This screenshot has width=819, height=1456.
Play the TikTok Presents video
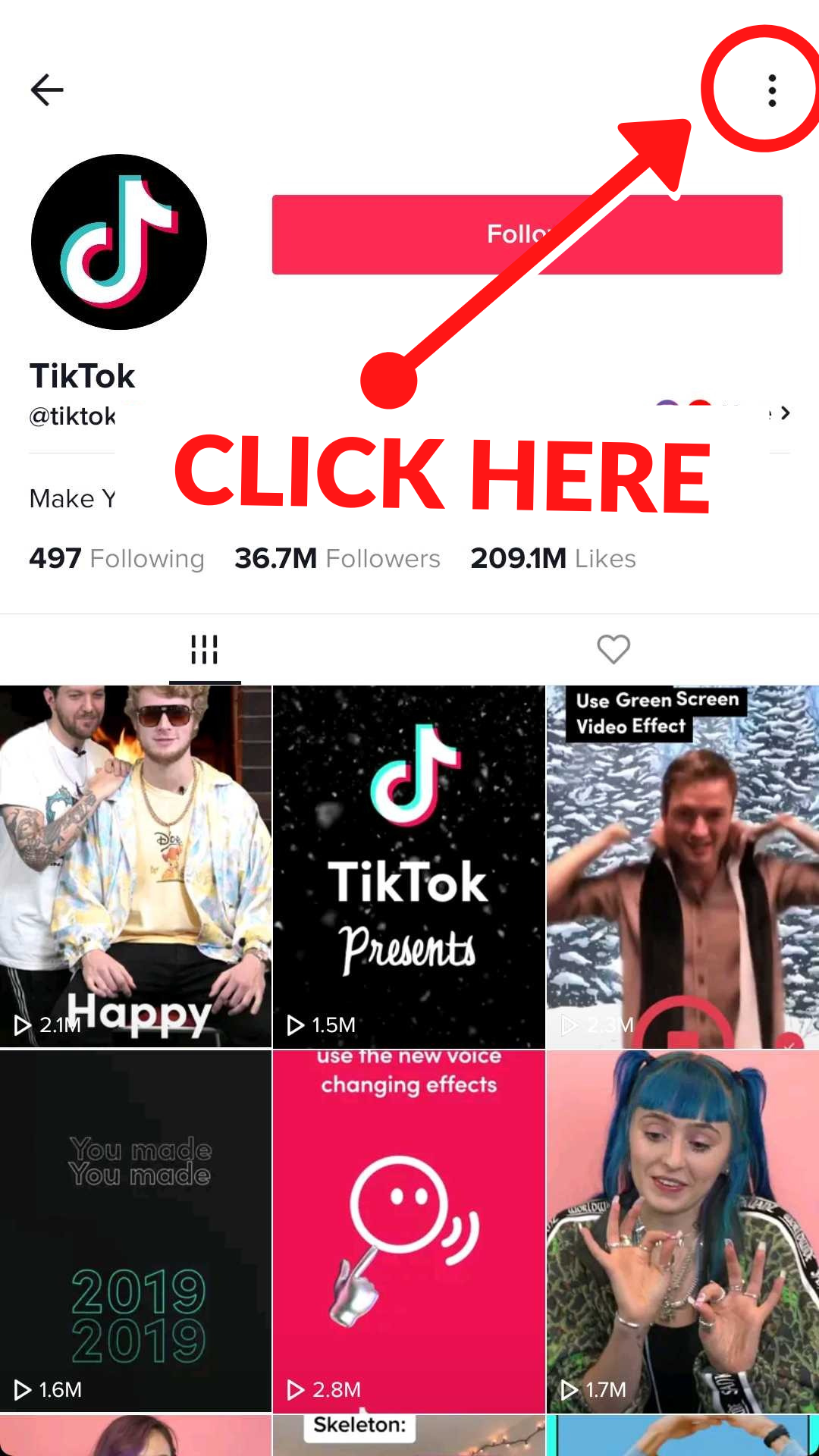tap(409, 867)
